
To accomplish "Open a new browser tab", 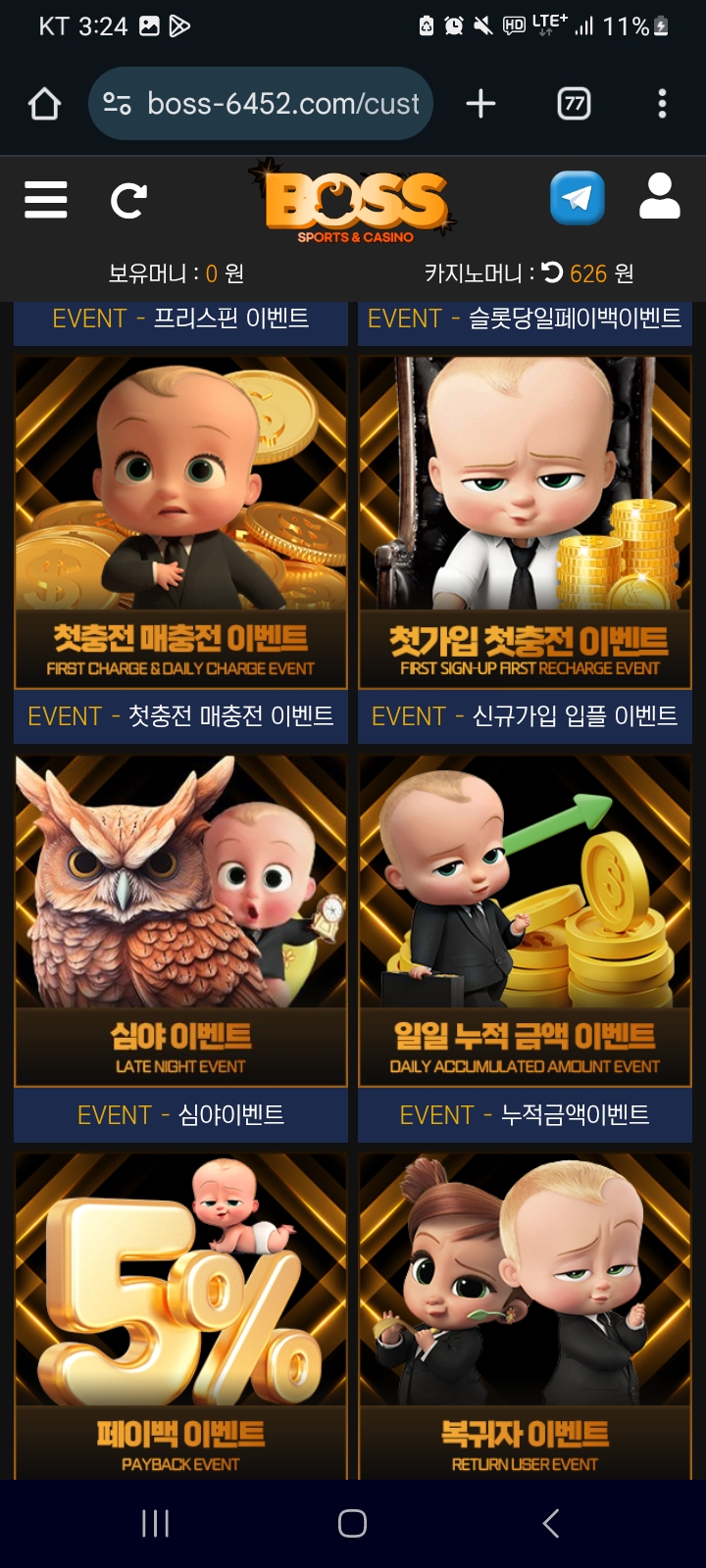I will click(x=480, y=104).
